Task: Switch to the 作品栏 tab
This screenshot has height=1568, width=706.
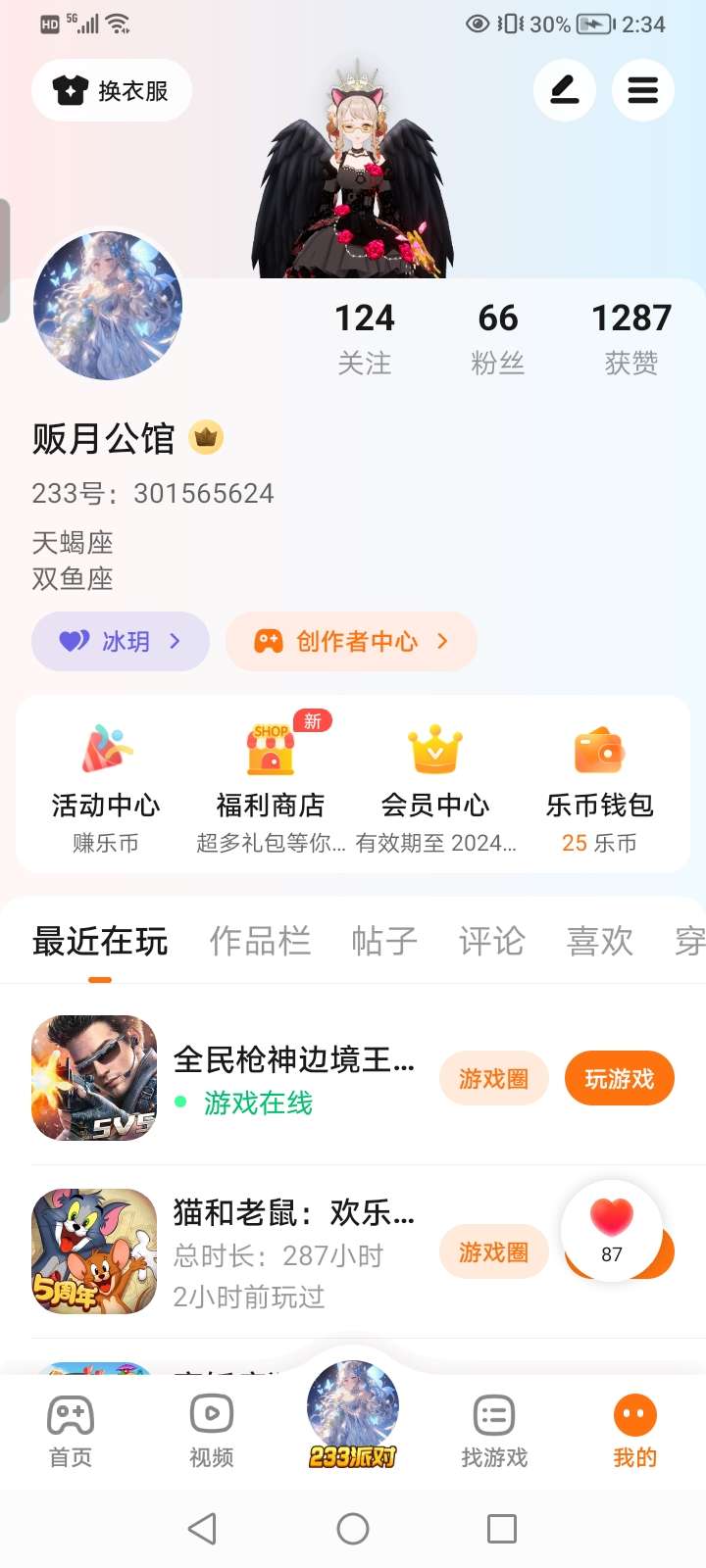Action: [260, 942]
